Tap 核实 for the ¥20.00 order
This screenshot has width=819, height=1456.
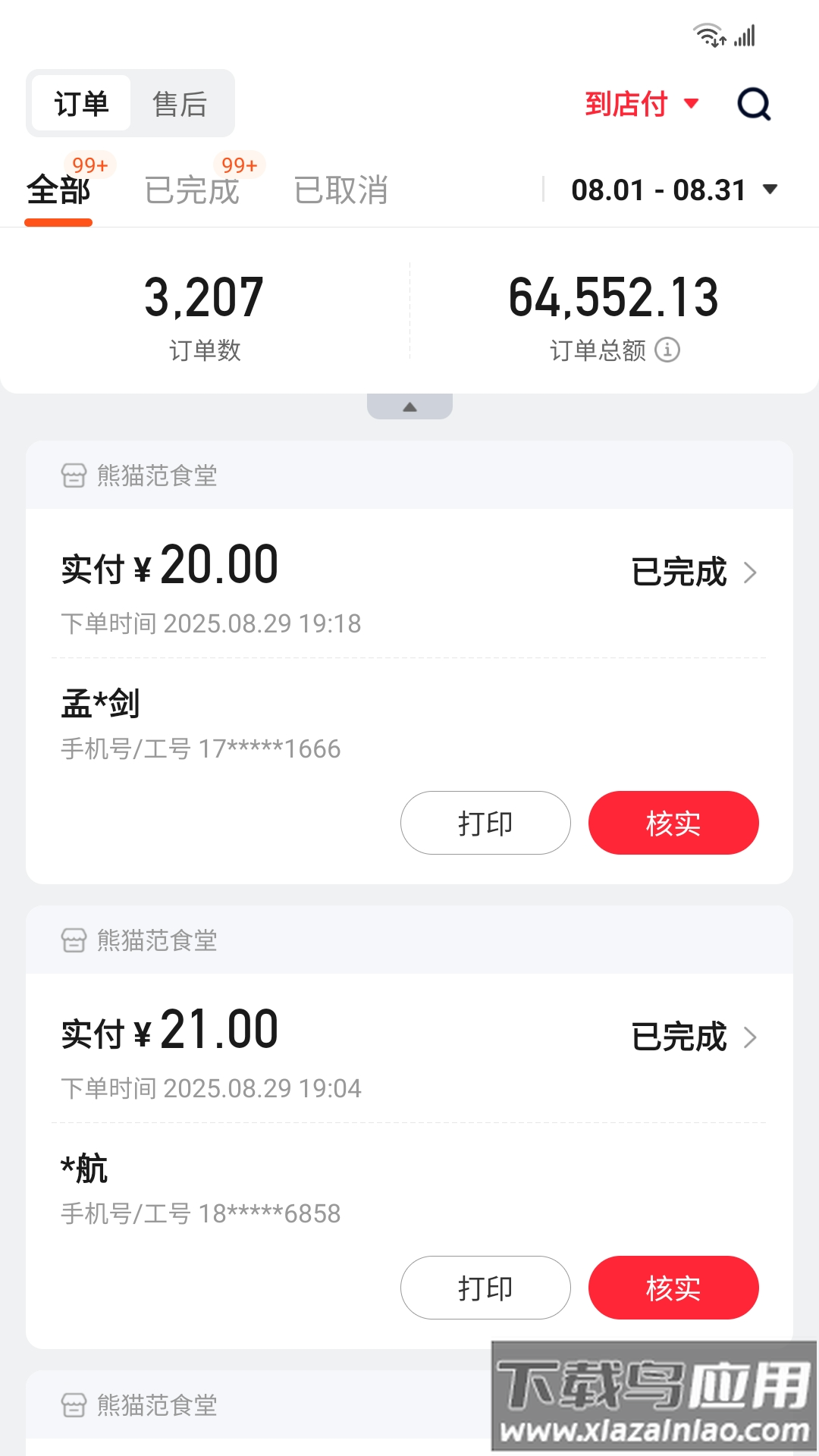[x=673, y=823]
